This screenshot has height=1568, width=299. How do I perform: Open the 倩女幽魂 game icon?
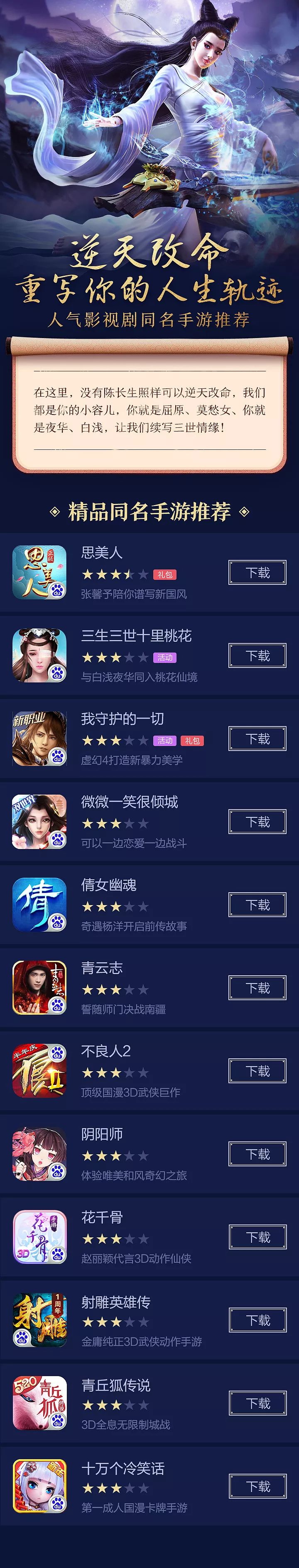click(39, 905)
